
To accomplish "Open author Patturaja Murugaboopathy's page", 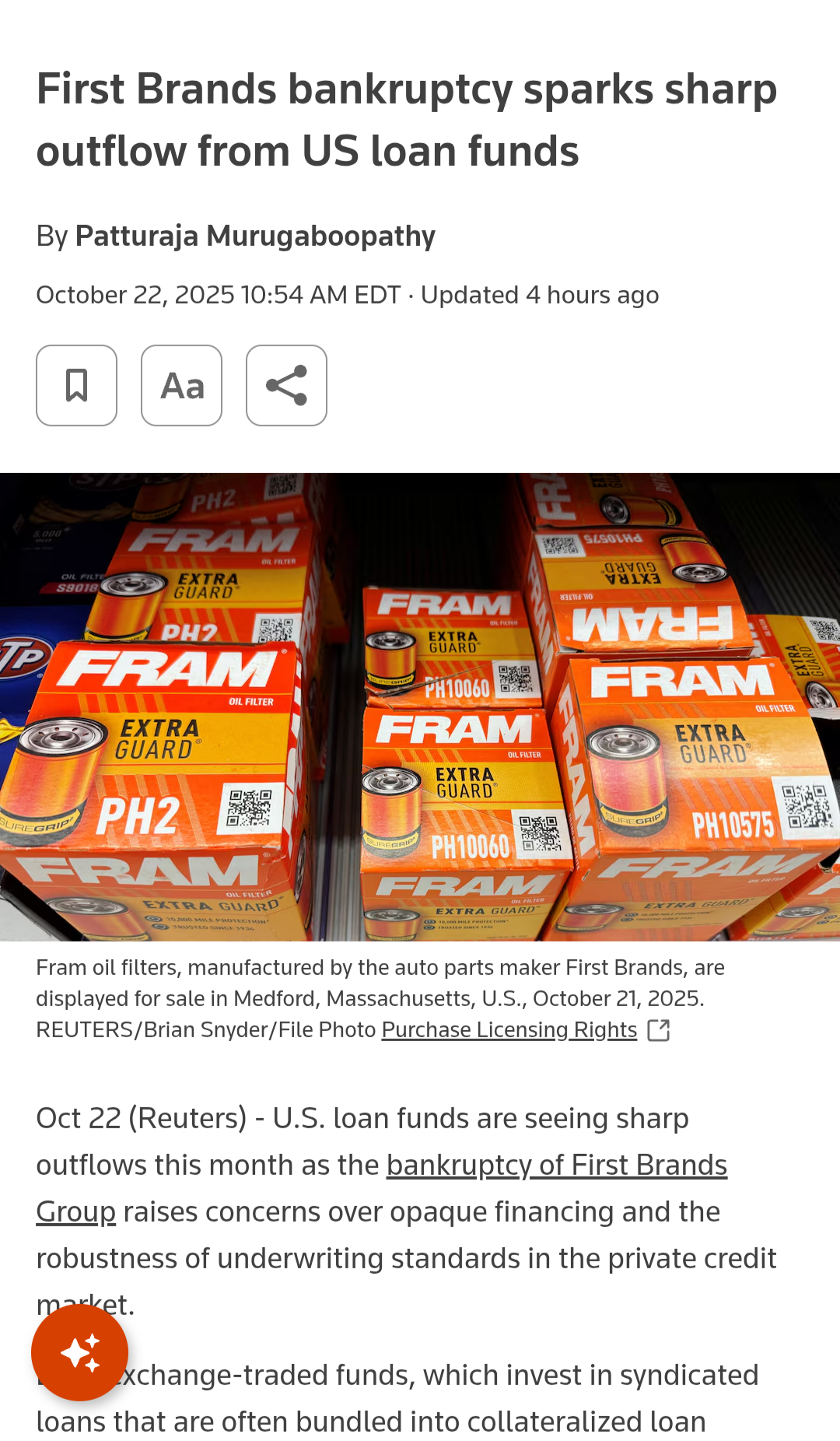I will [x=255, y=236].
